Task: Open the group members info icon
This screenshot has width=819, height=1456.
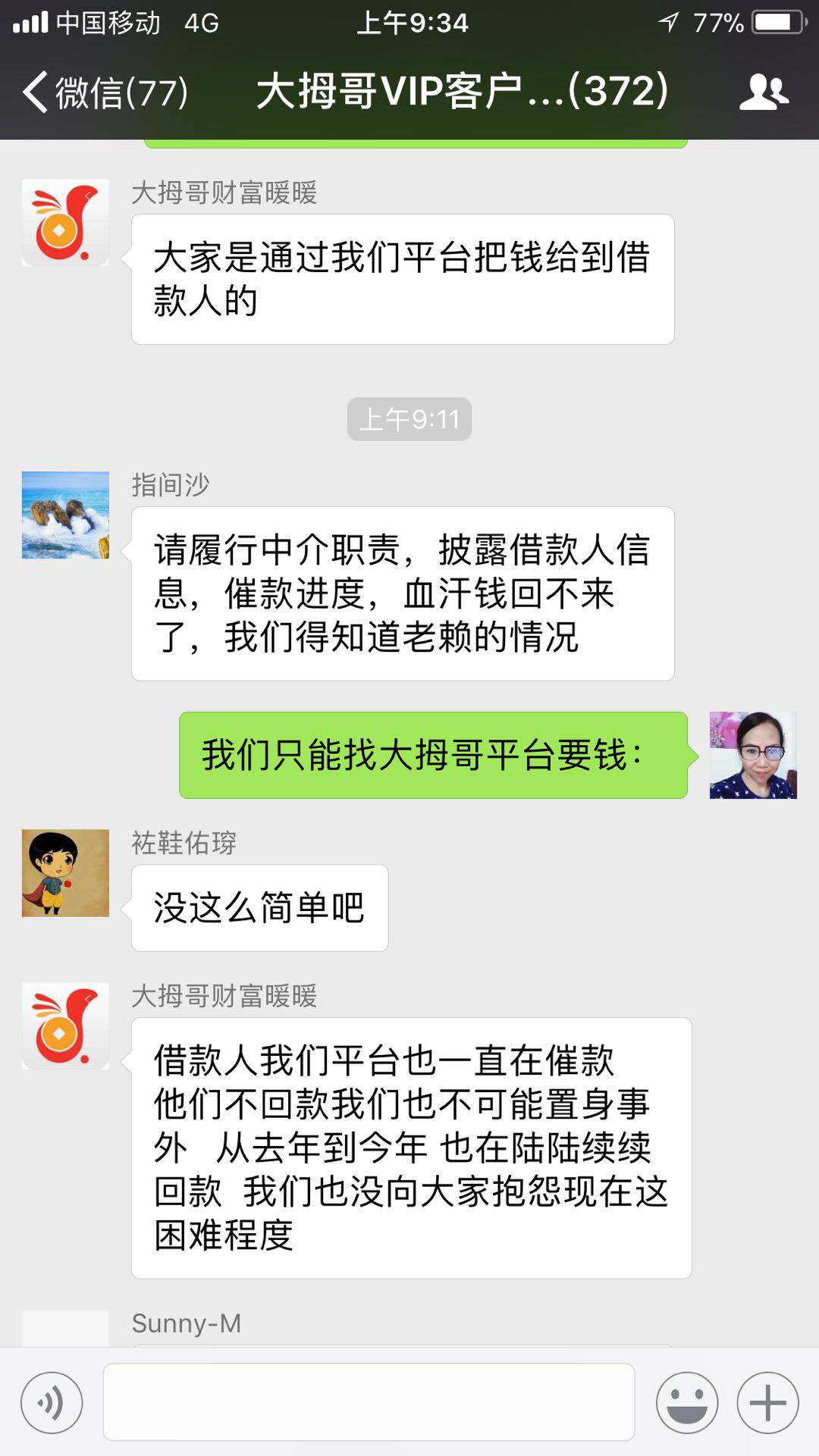Action: point(763,92)
